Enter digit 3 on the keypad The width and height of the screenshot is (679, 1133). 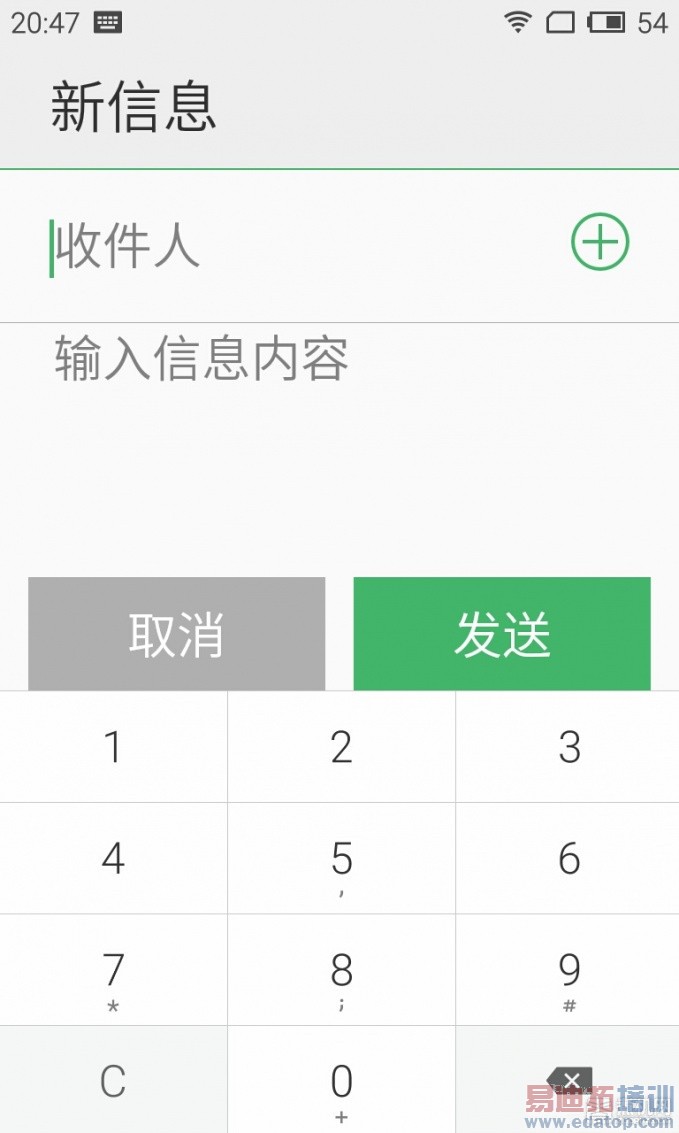coord(569,747)
